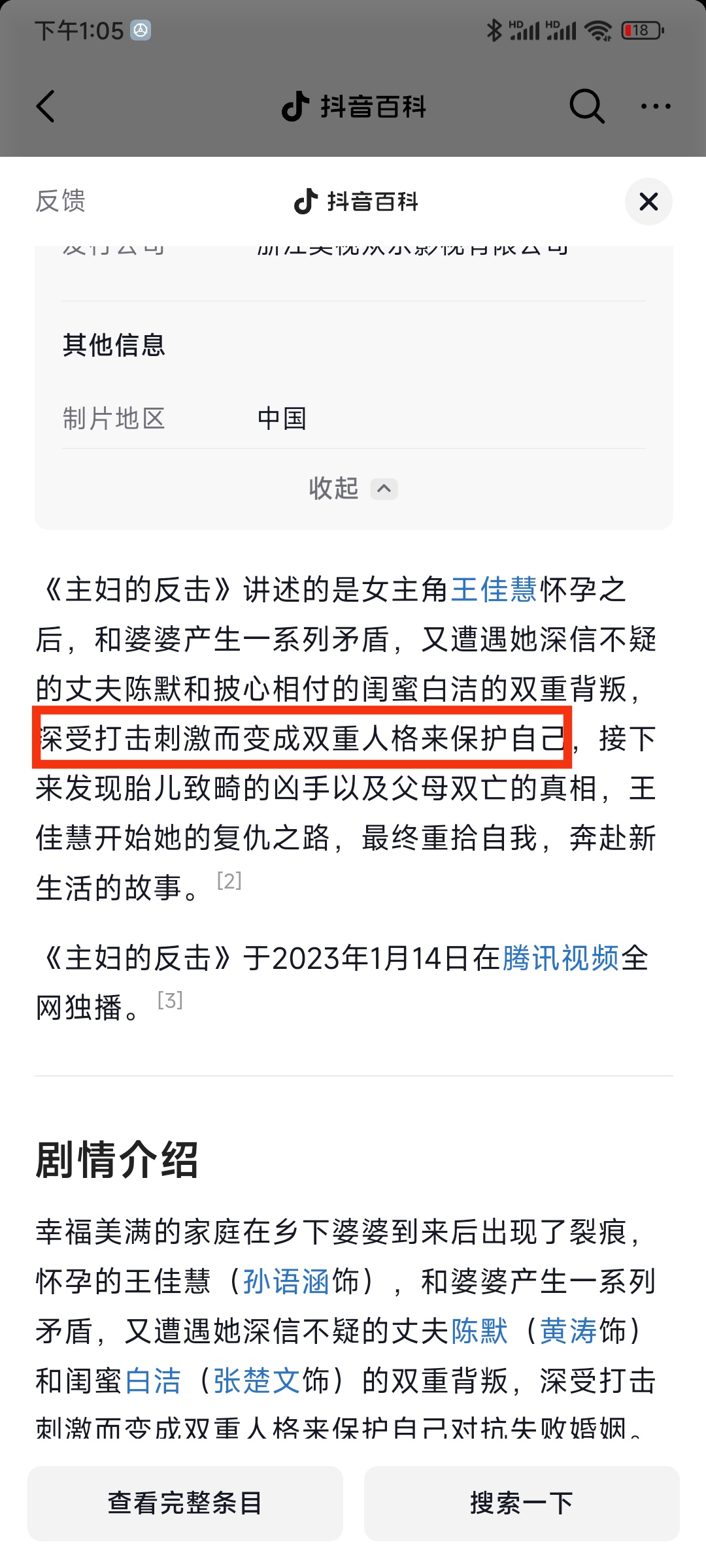706x1568 pixels.
Task: Open the actor link 张楚文
Action: (x=257, y=1380)
